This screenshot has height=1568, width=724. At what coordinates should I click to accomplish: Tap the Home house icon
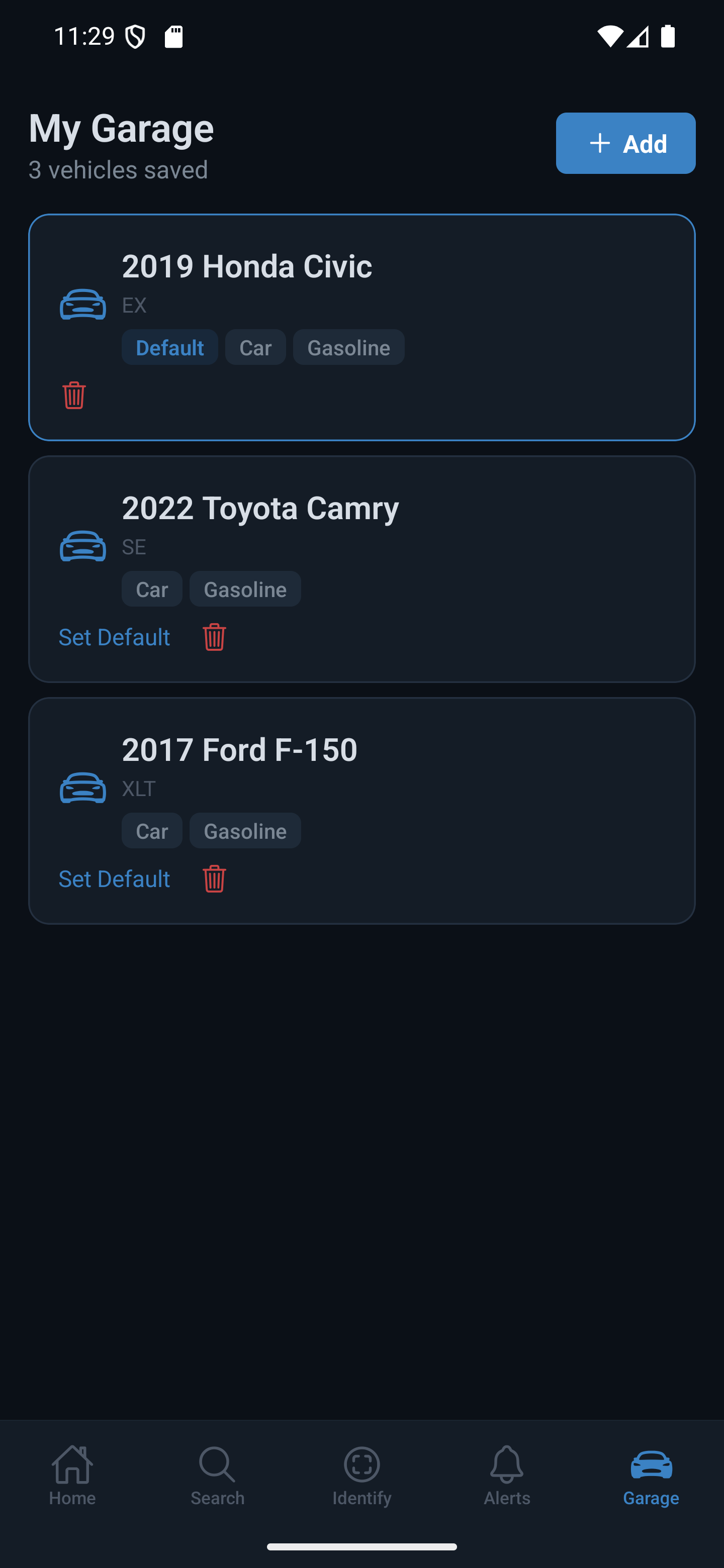[72, 1464]
